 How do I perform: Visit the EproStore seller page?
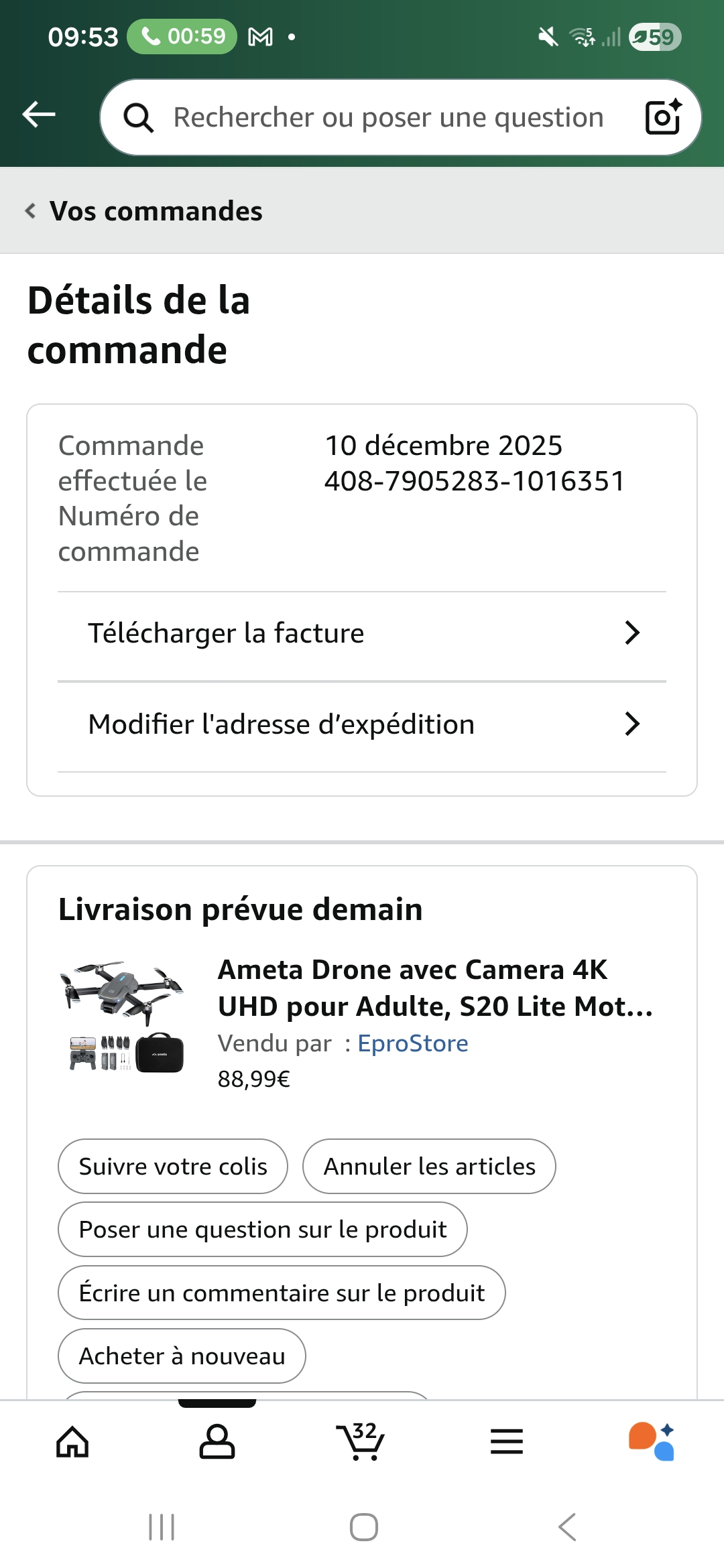[x=412, y=1043]
